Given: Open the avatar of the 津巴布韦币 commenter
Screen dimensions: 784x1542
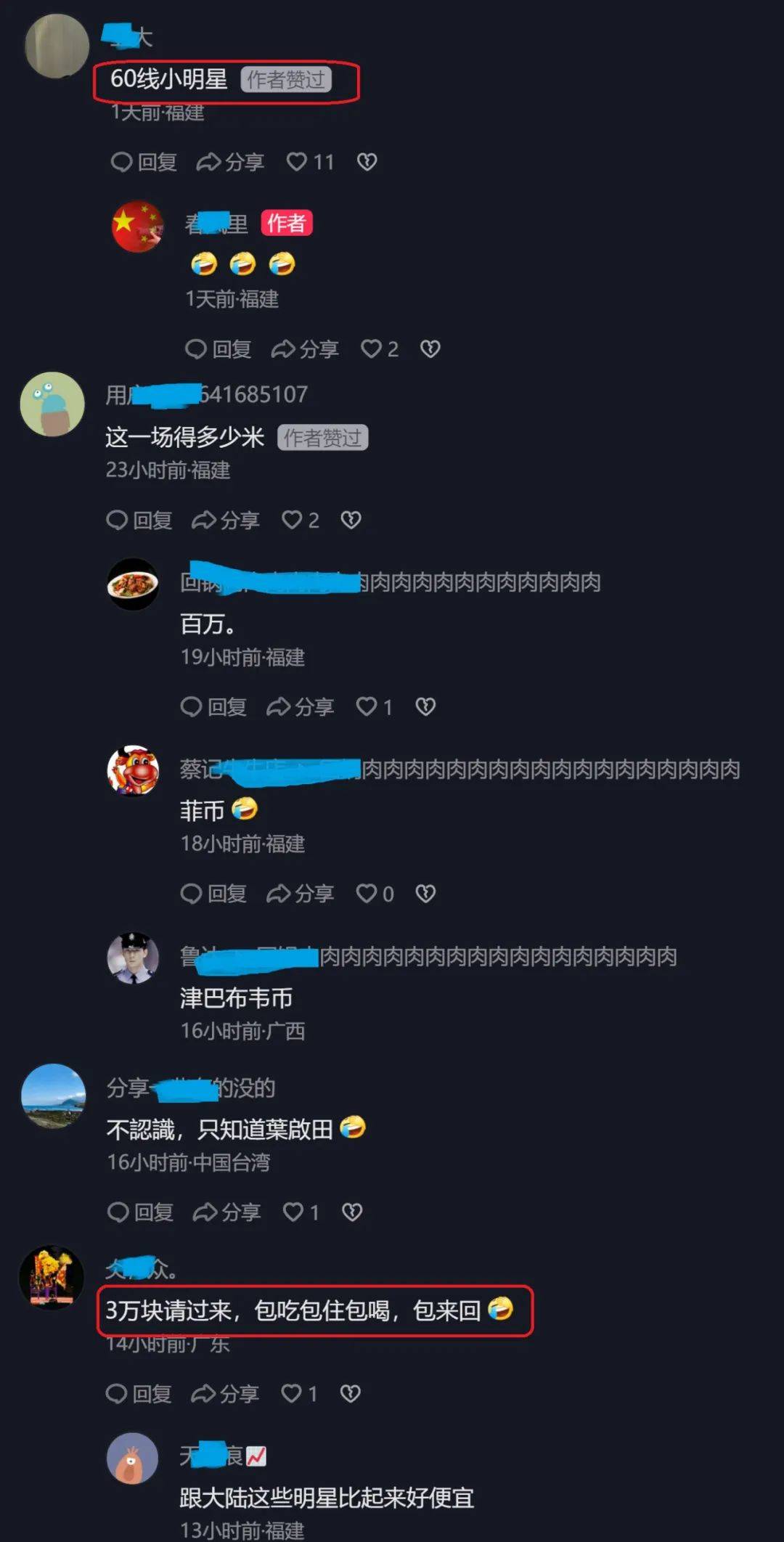Looking at the screenshot, I should point(133,958).
